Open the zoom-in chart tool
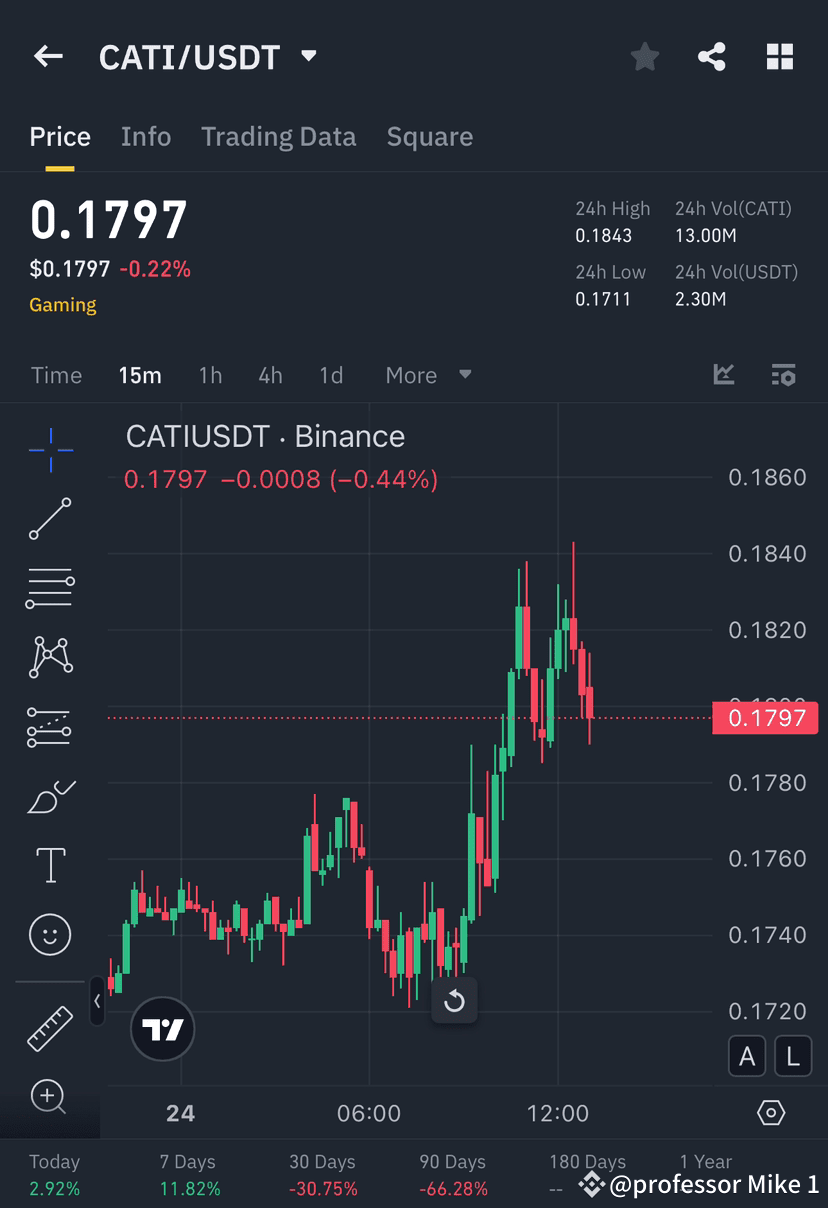Viewport: 828px width, 1208px height. pos(50,1097)
